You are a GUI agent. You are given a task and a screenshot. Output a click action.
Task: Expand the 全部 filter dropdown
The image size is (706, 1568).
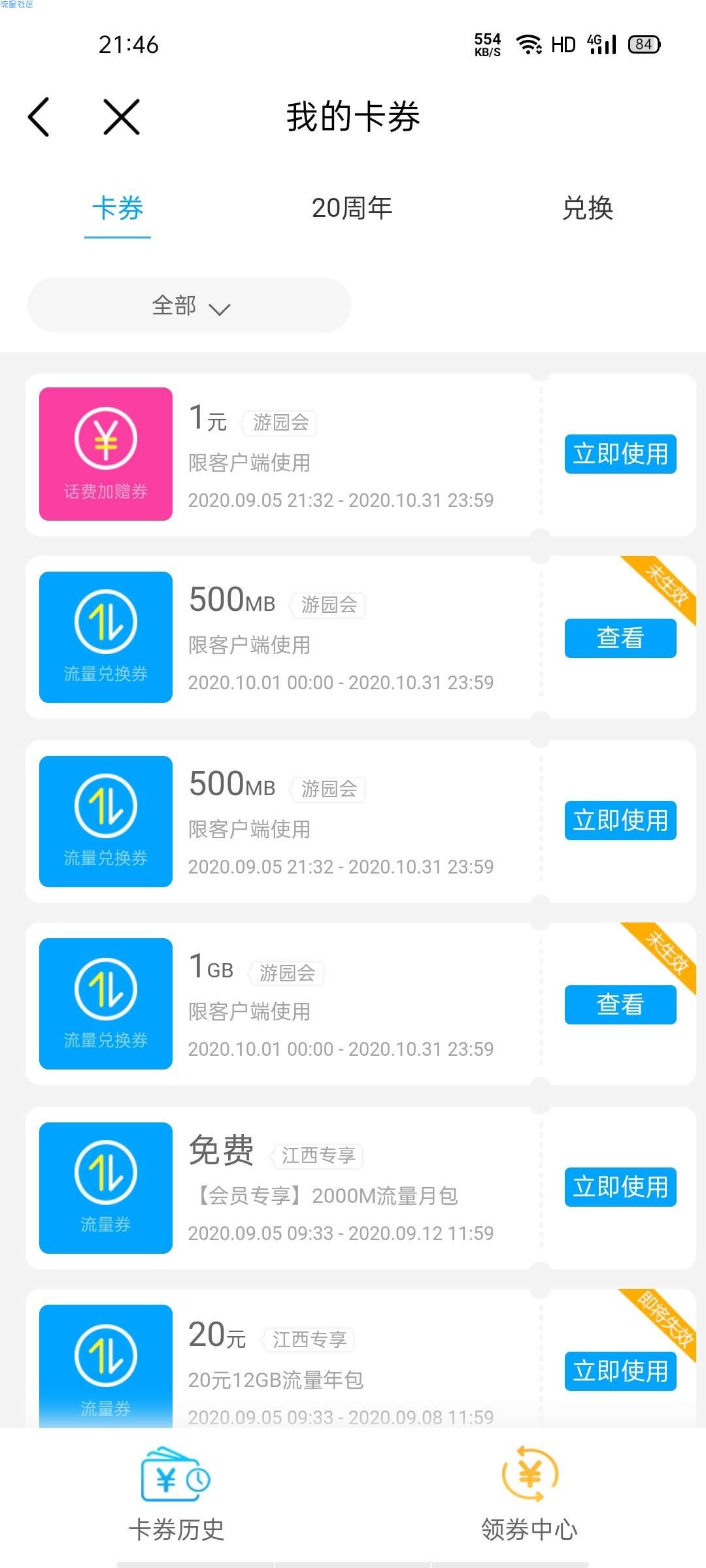coord(189,305)
